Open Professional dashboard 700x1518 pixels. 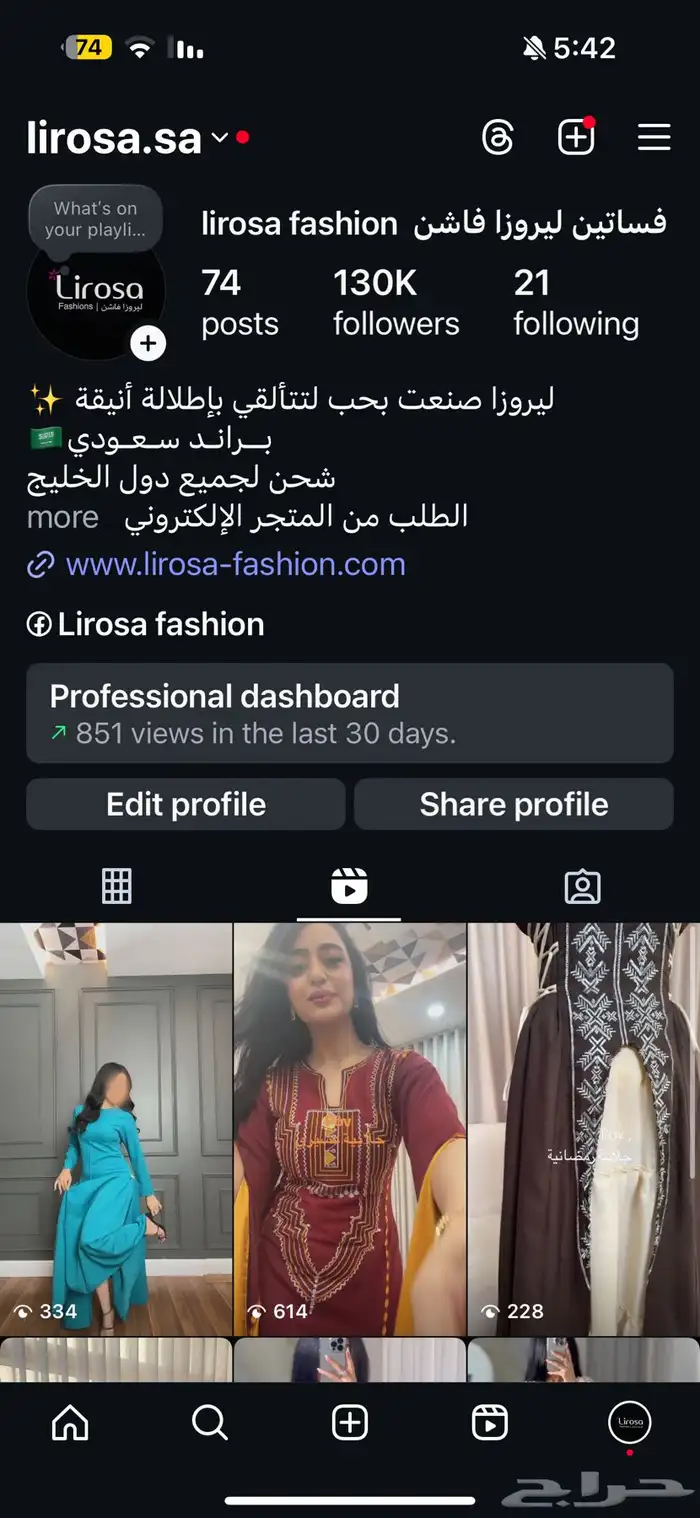[x=350, y=713]
